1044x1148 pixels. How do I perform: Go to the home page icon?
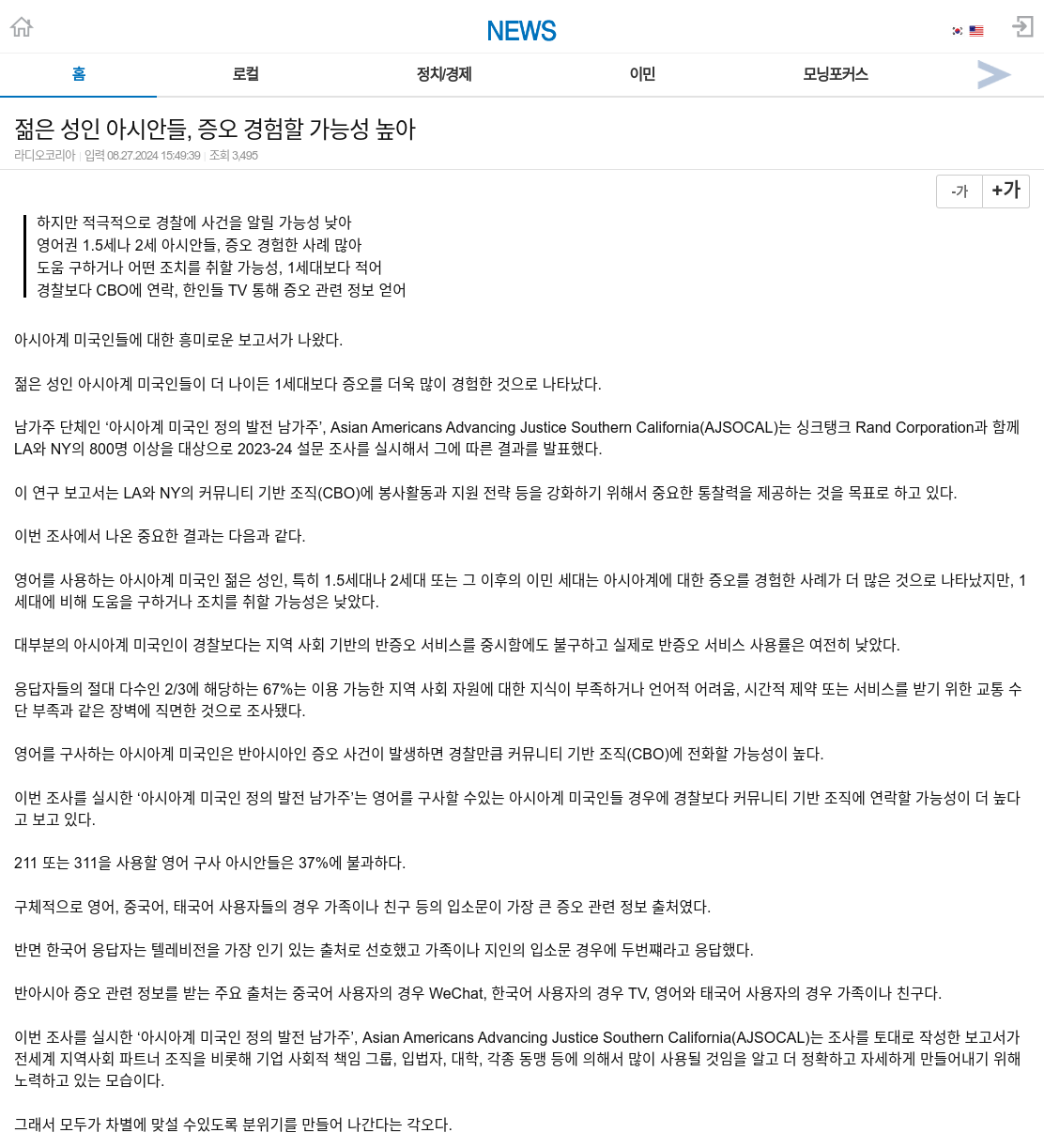[22, 26]
